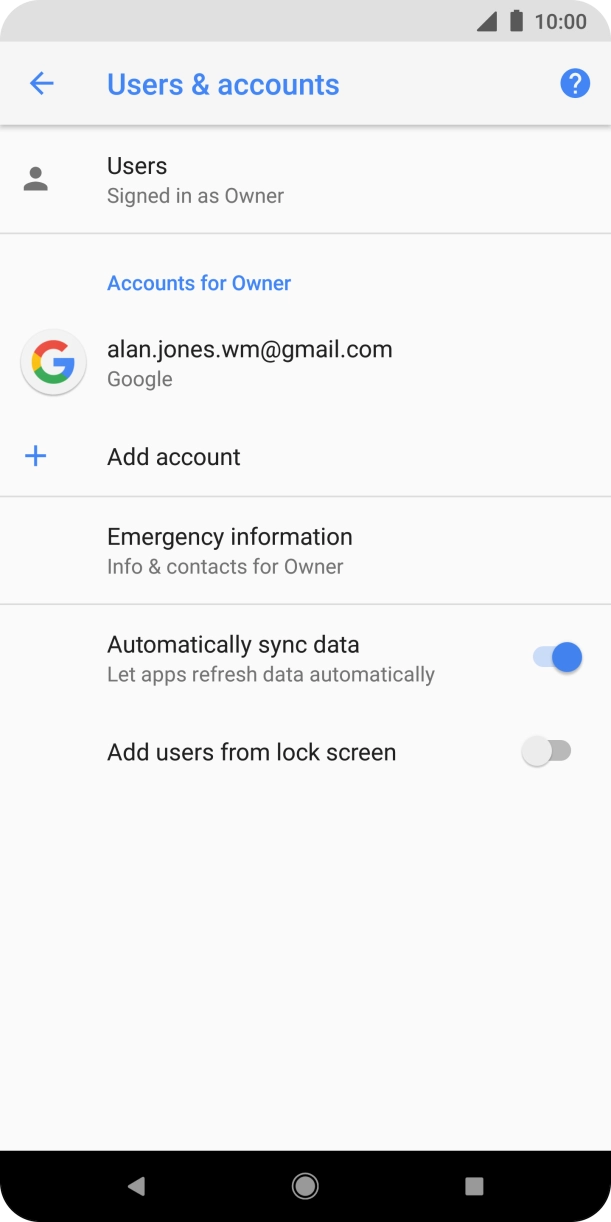Turn off Automatically sync data
This screenshot has width=611, height=1222.
(557, 658)
